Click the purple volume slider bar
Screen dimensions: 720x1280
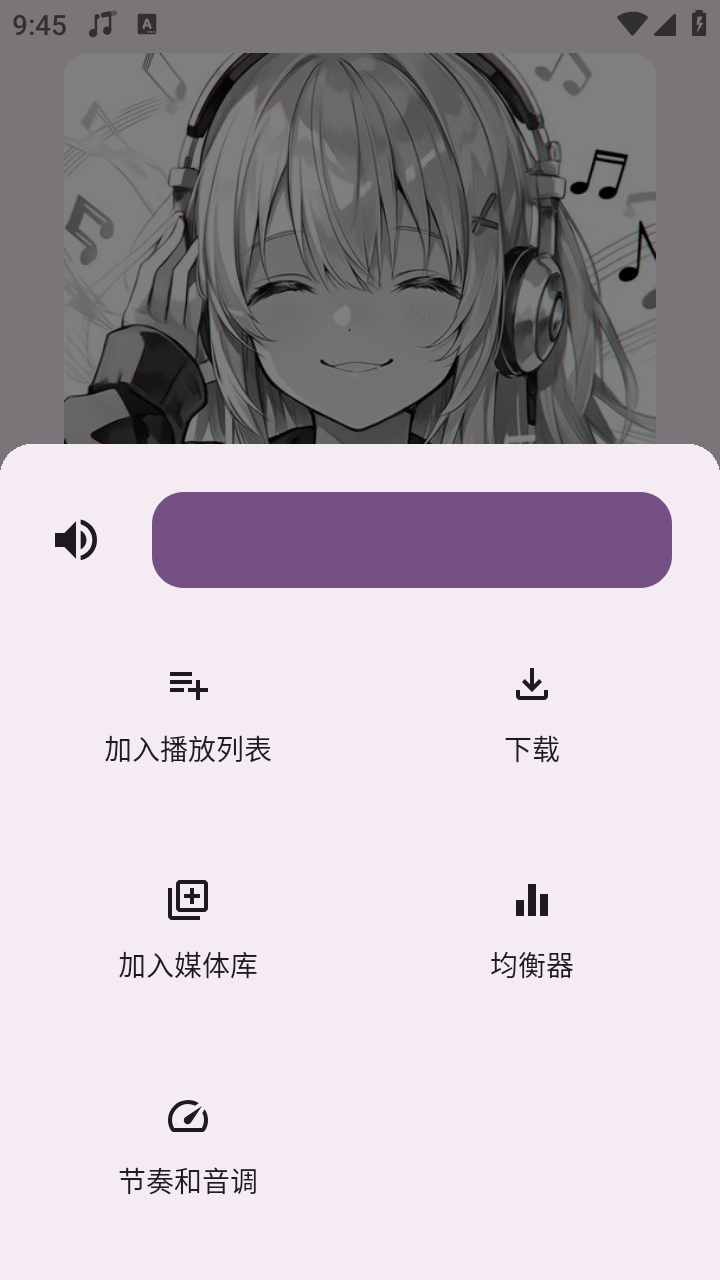click(410, 540)
